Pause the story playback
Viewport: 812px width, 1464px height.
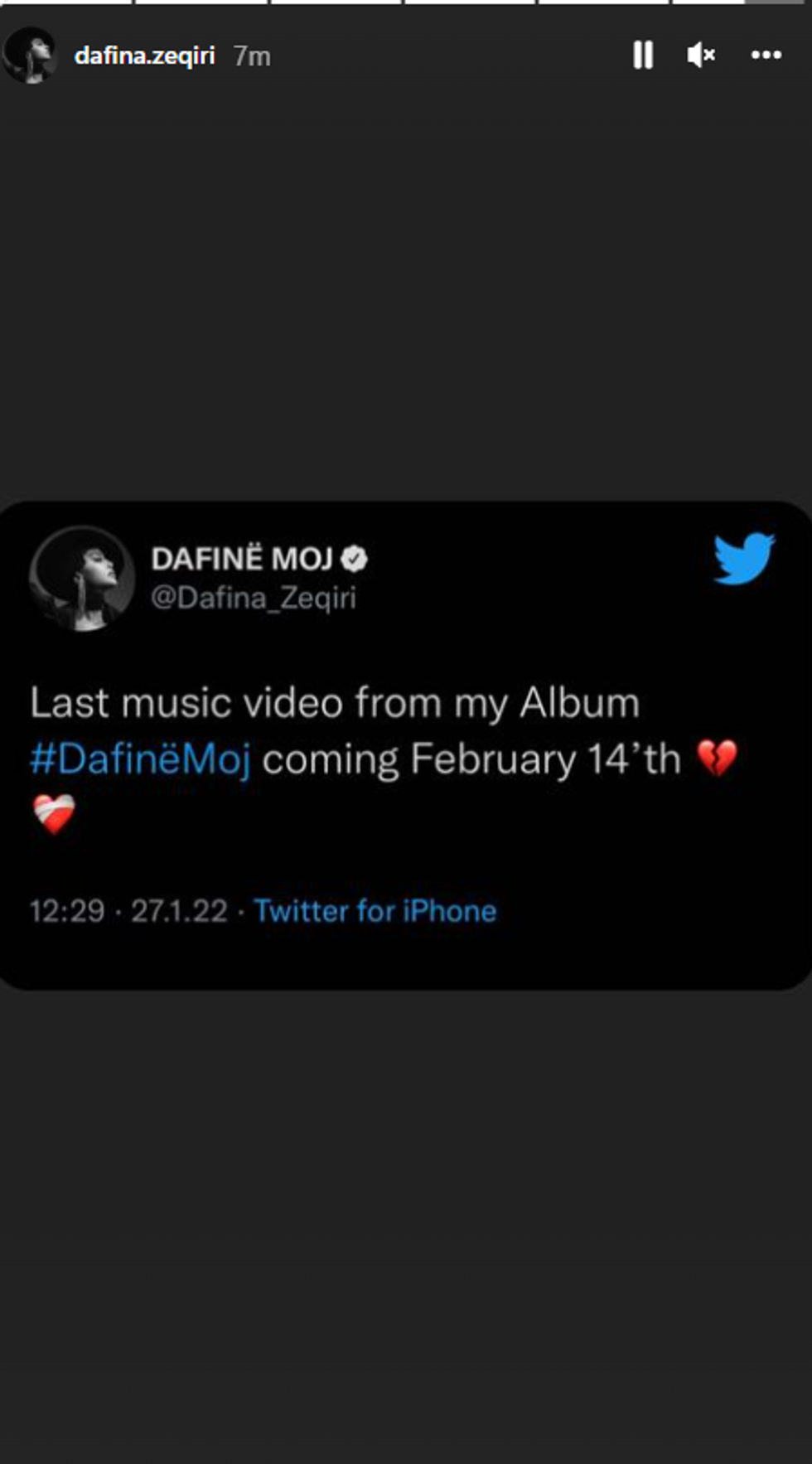pos(643,56)
